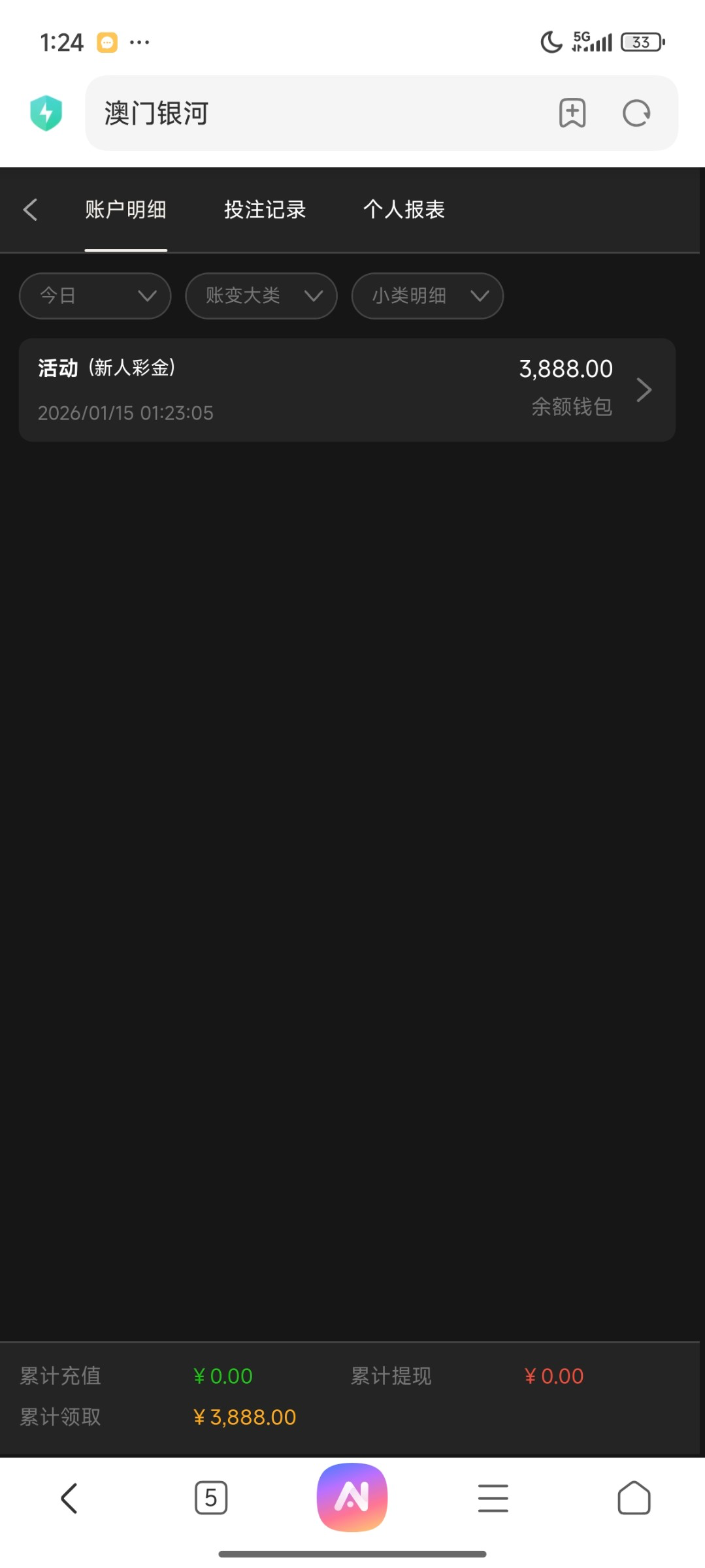
Task: Switch to the 个人报表 tab
Action: pos(404,210)
